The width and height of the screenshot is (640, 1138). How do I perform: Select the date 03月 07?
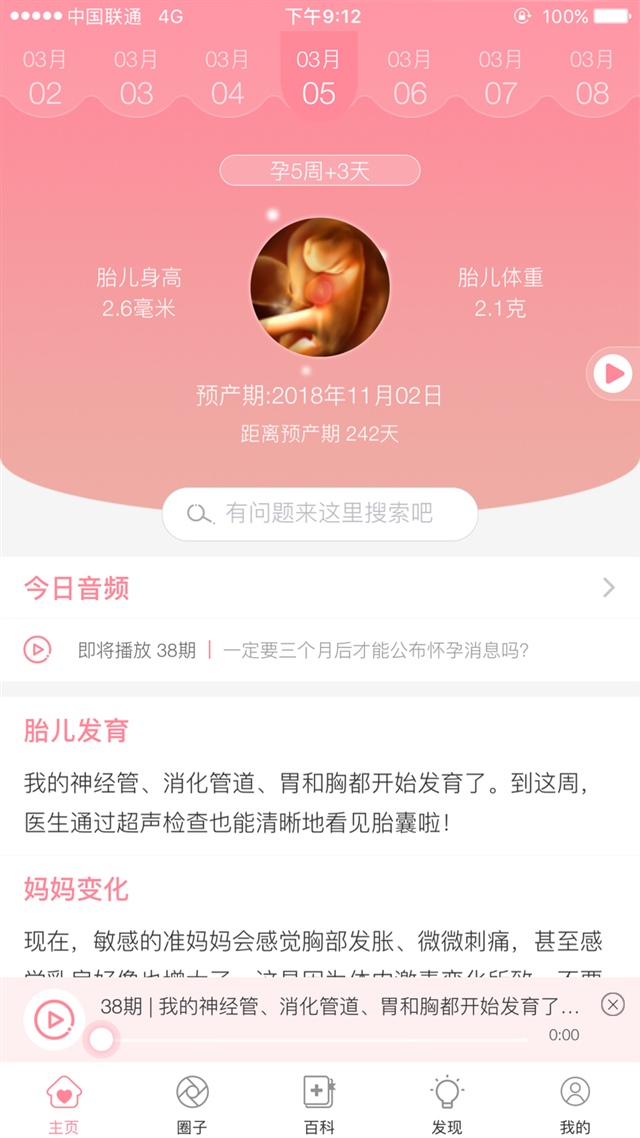coord(500,78)
